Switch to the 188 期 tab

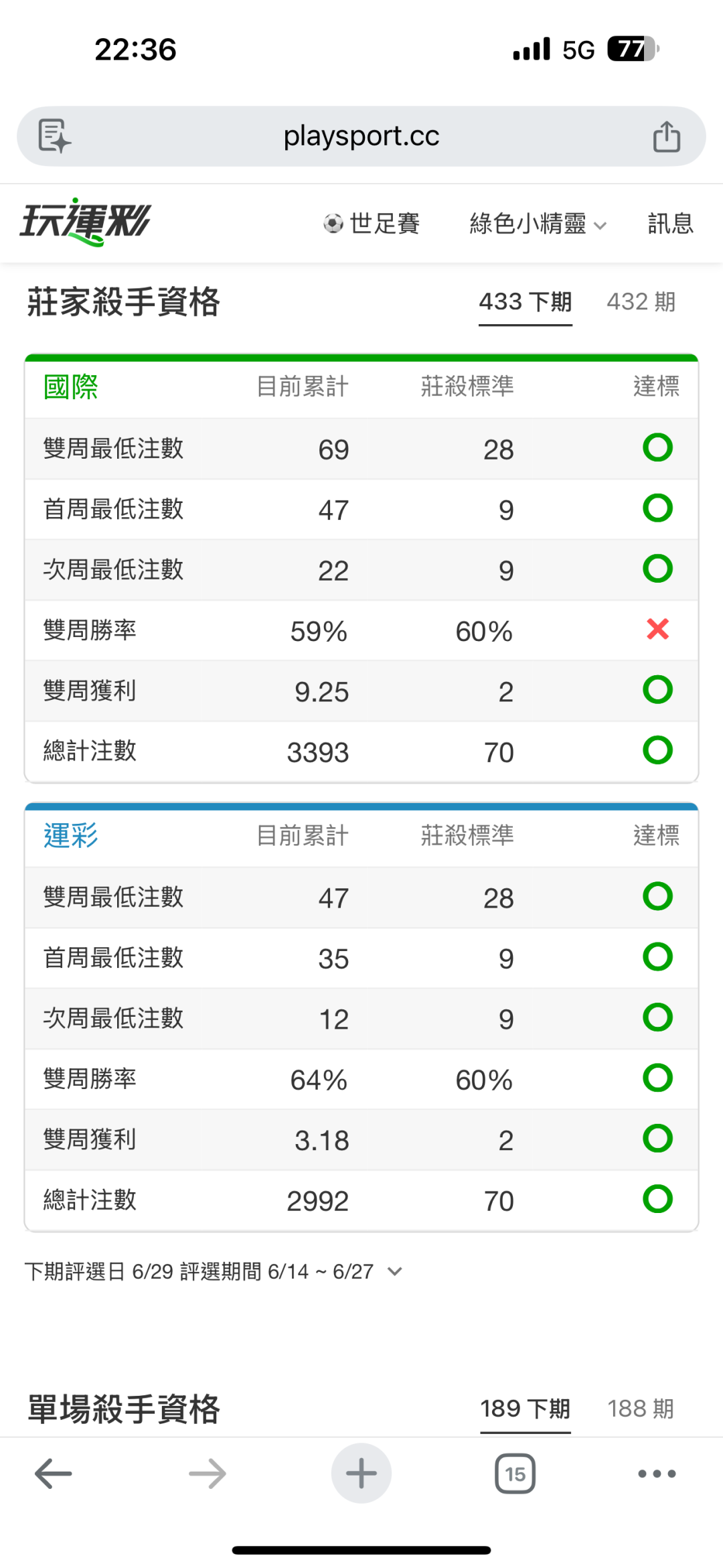tap(641, 1409)
